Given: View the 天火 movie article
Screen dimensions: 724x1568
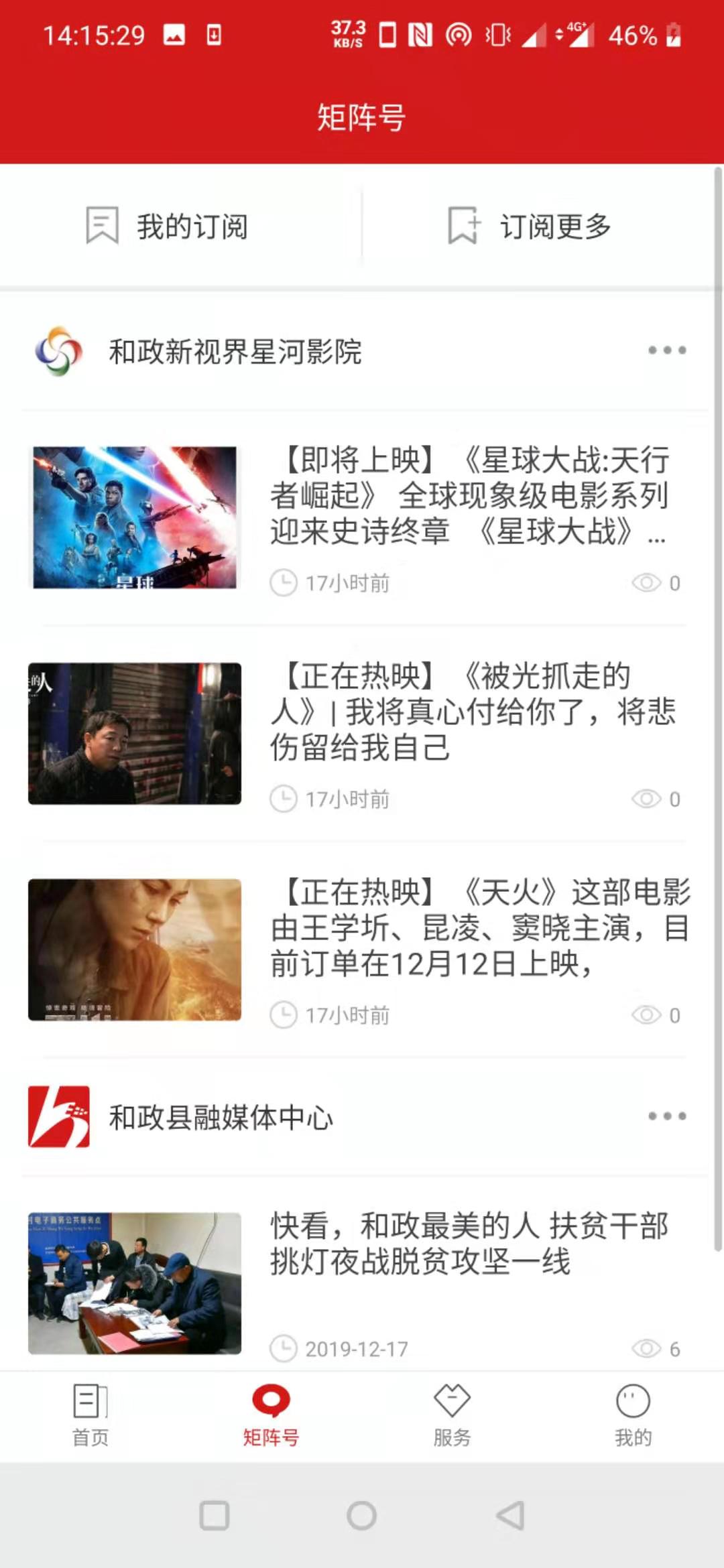Looking at the screenshot, I should pyautogui.click(x=469, y=928).
